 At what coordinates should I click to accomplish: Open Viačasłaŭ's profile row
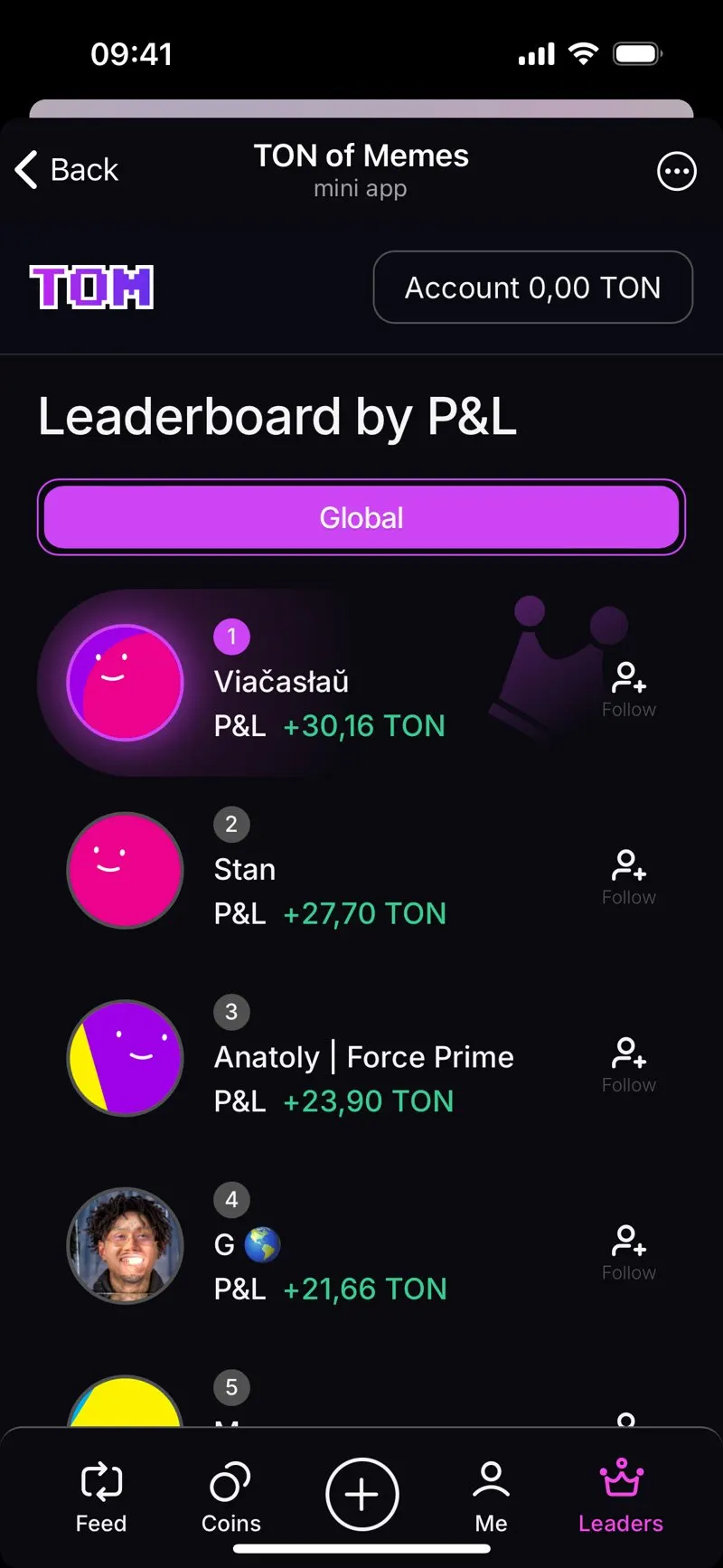[x=361, y=683]
